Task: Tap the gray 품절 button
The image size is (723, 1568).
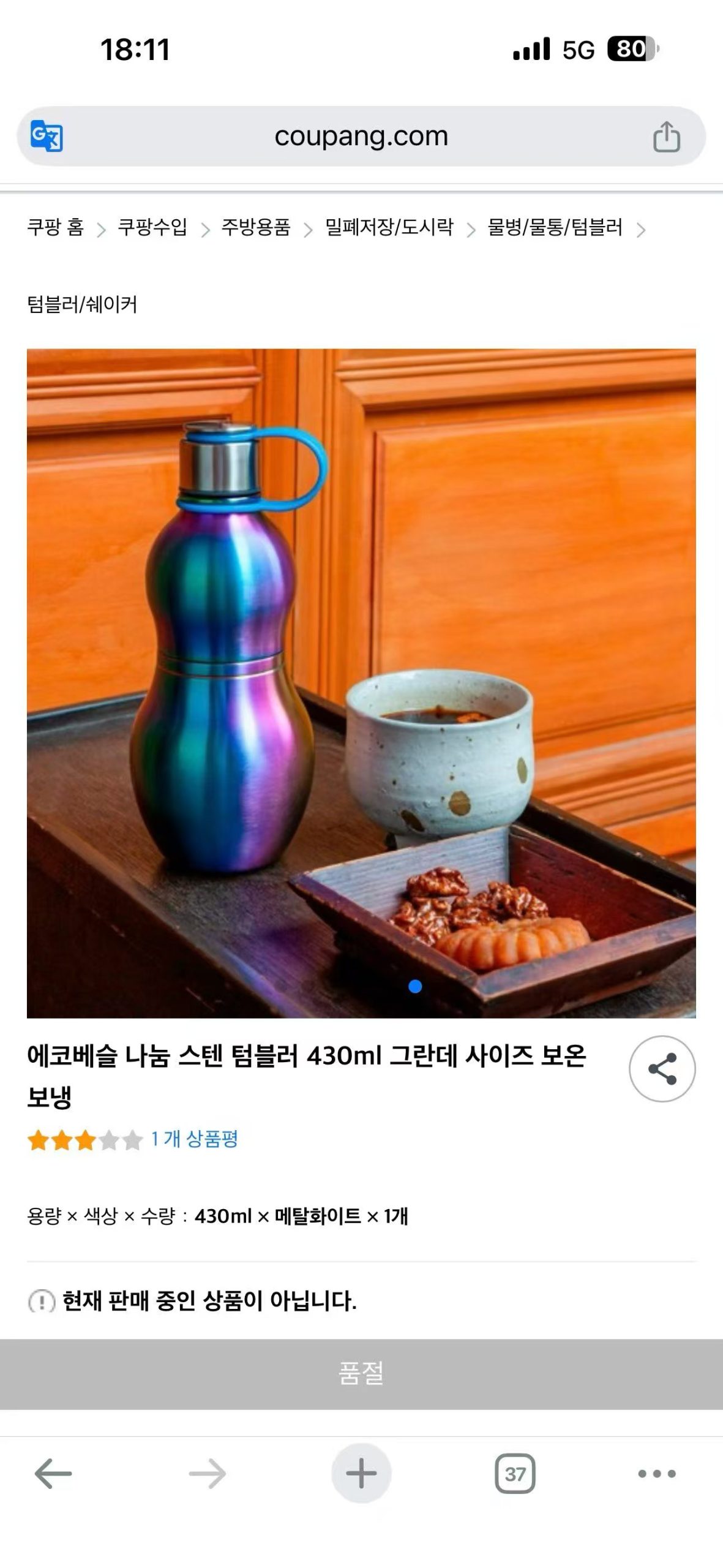Action: (x=361, y=1374)
